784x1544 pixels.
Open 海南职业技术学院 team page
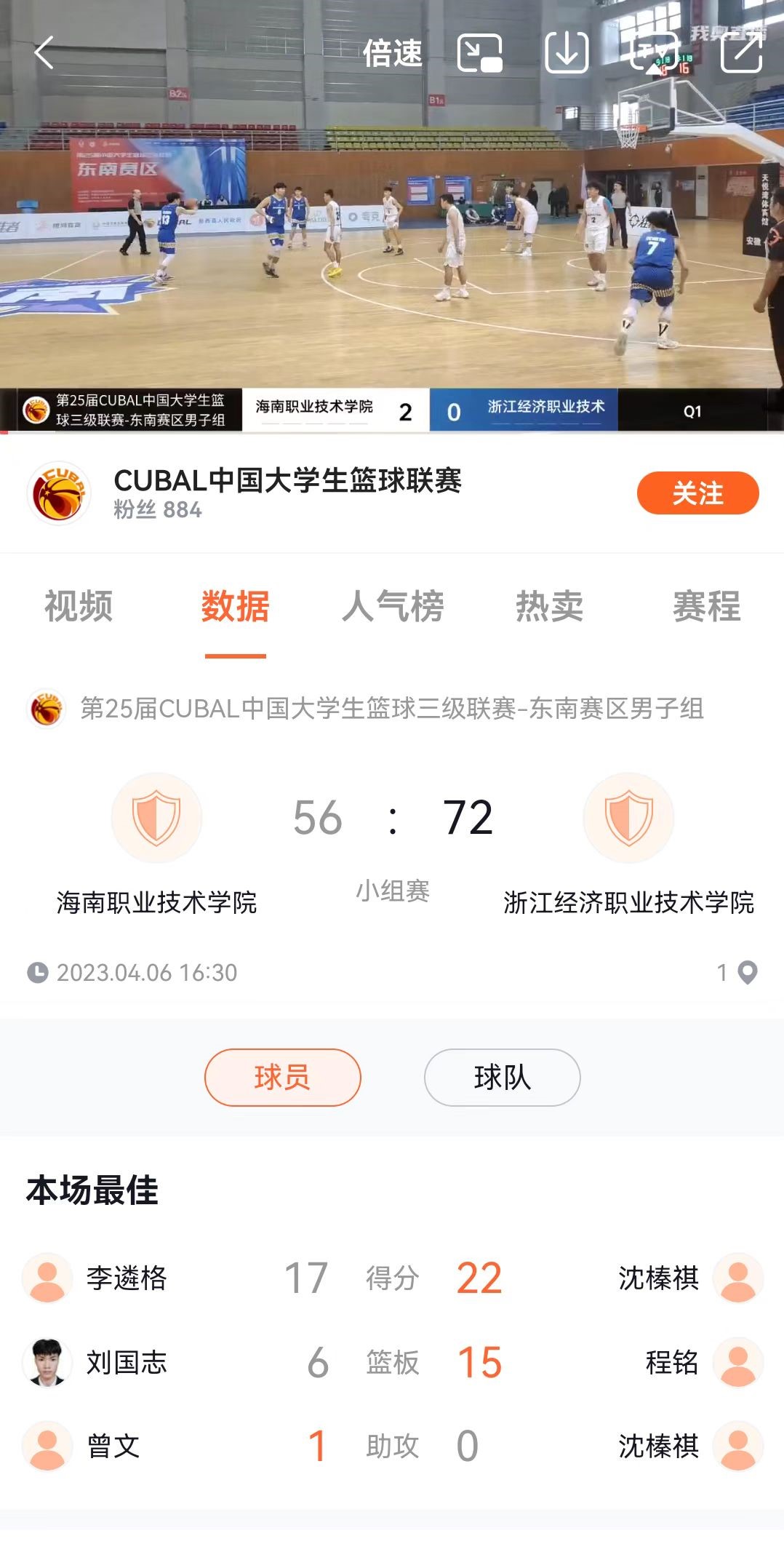click(x=156, y=819)
